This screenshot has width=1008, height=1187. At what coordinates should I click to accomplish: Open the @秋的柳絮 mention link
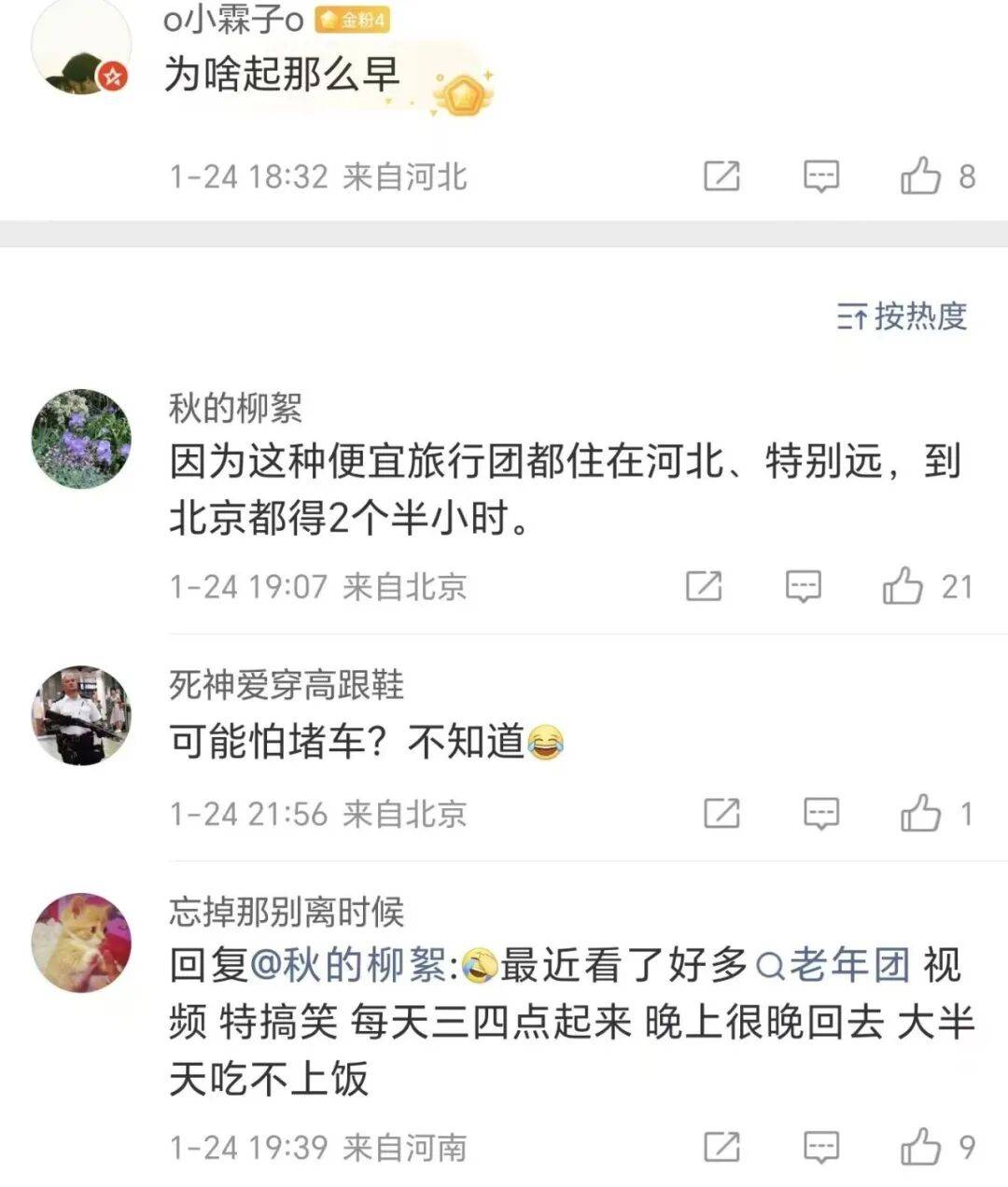pos(350,966)
